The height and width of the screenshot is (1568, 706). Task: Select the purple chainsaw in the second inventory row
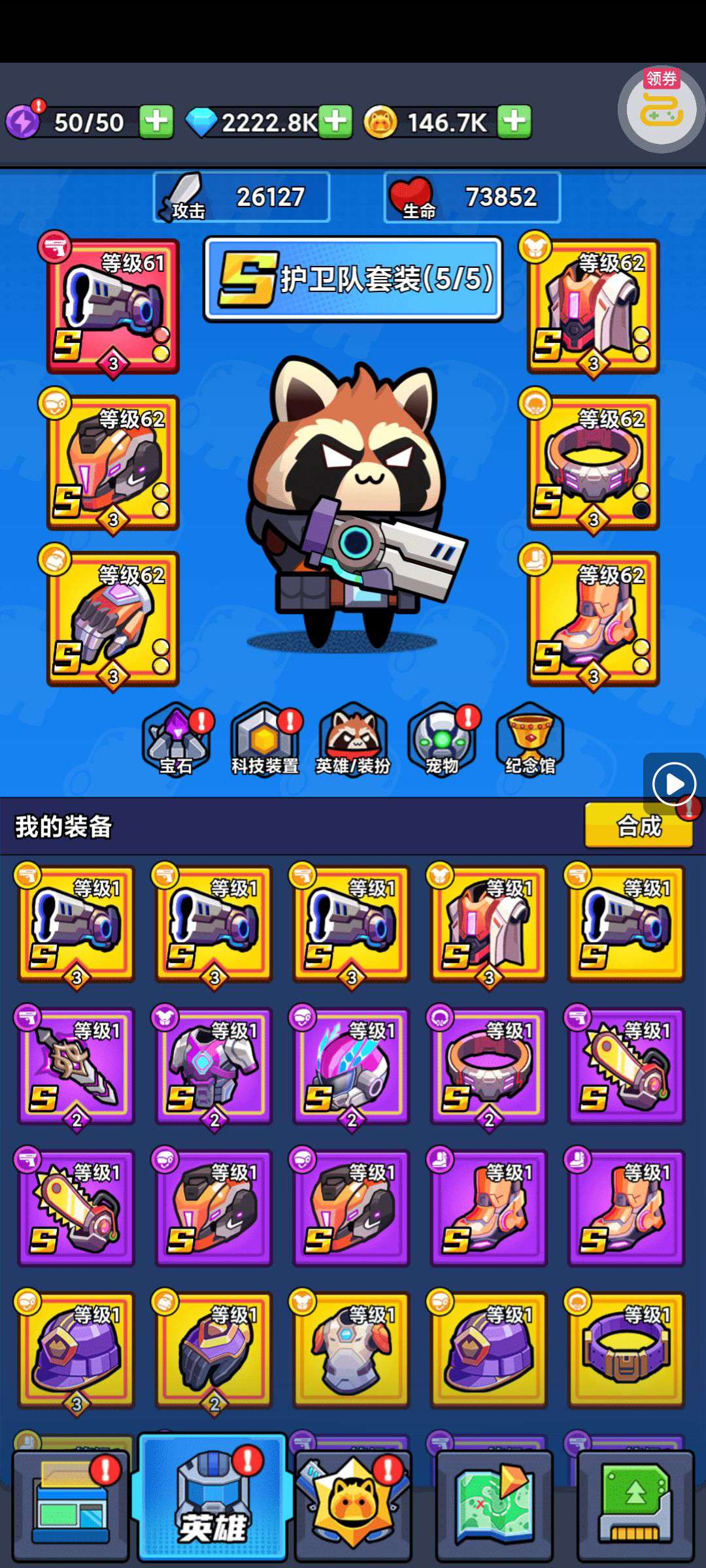point(626,1066)
